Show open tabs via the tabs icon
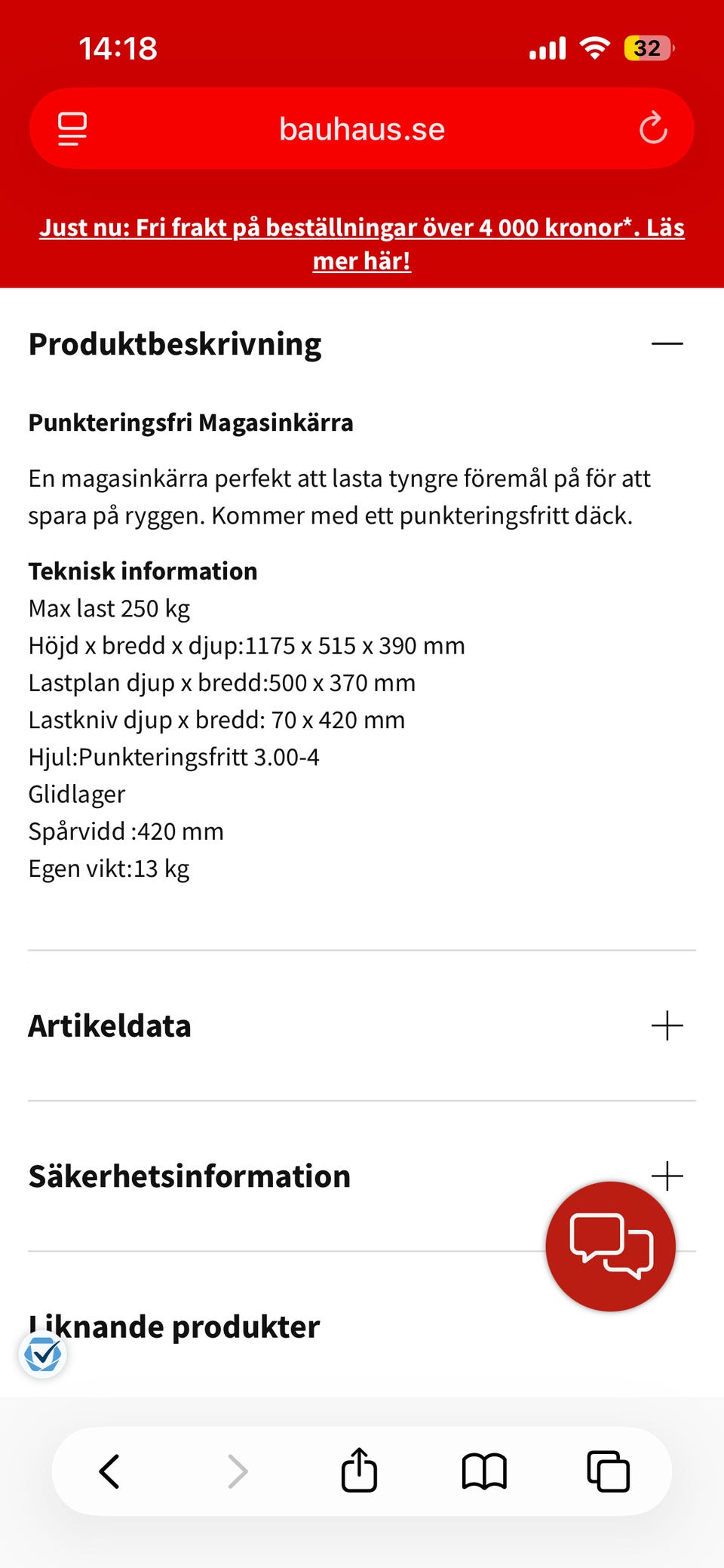Viewport: 724px width, 1568px height. tap(606, 1470)
